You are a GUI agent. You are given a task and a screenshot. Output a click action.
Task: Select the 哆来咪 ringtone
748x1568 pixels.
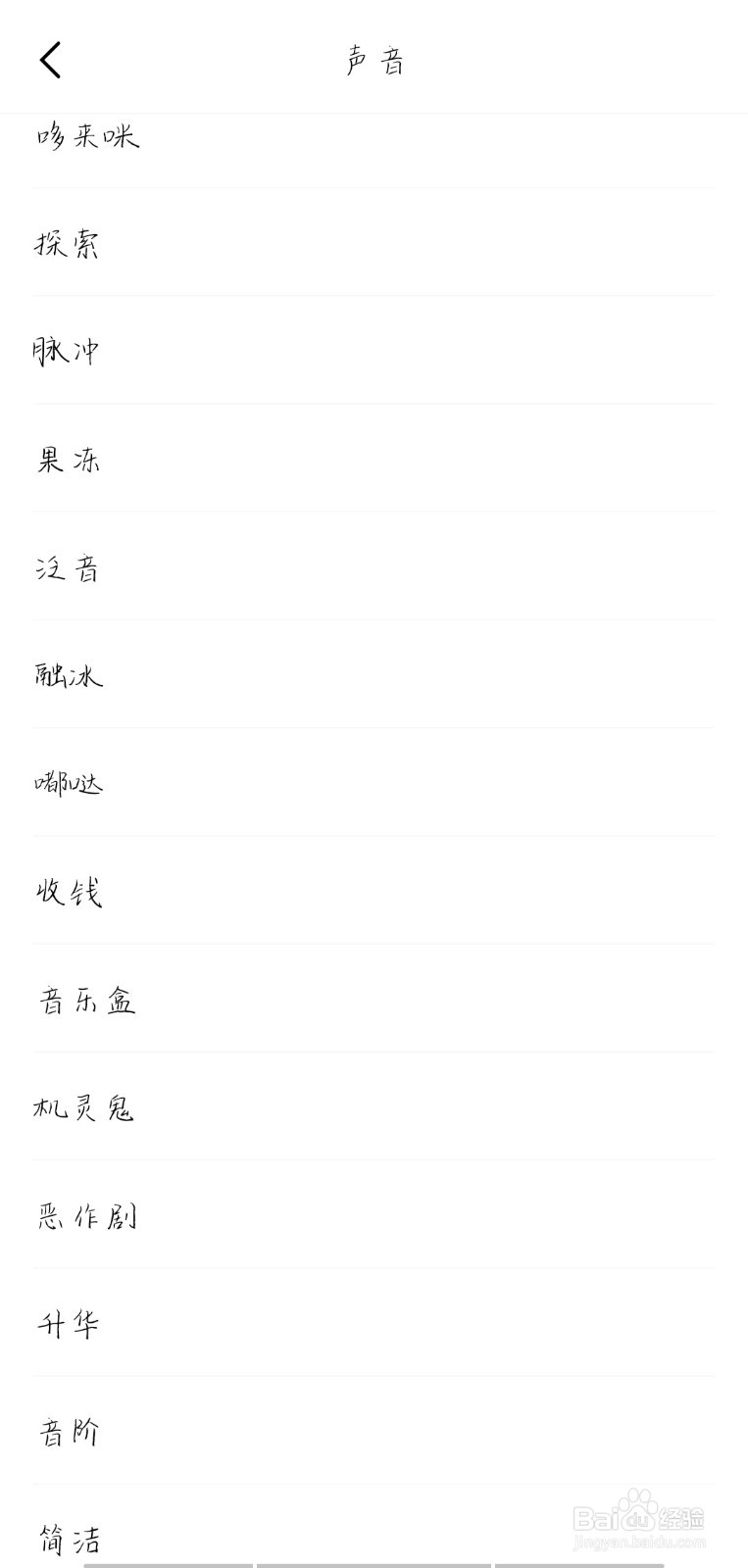coord(86,137)
